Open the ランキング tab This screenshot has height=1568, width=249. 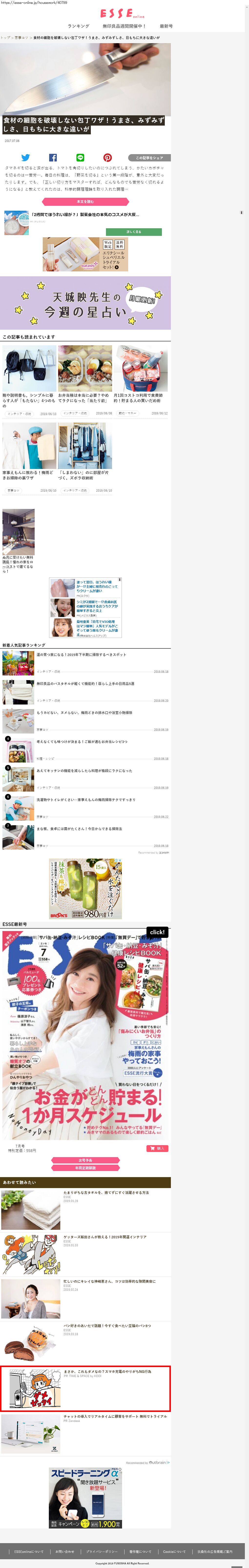(x=79, y=26)
